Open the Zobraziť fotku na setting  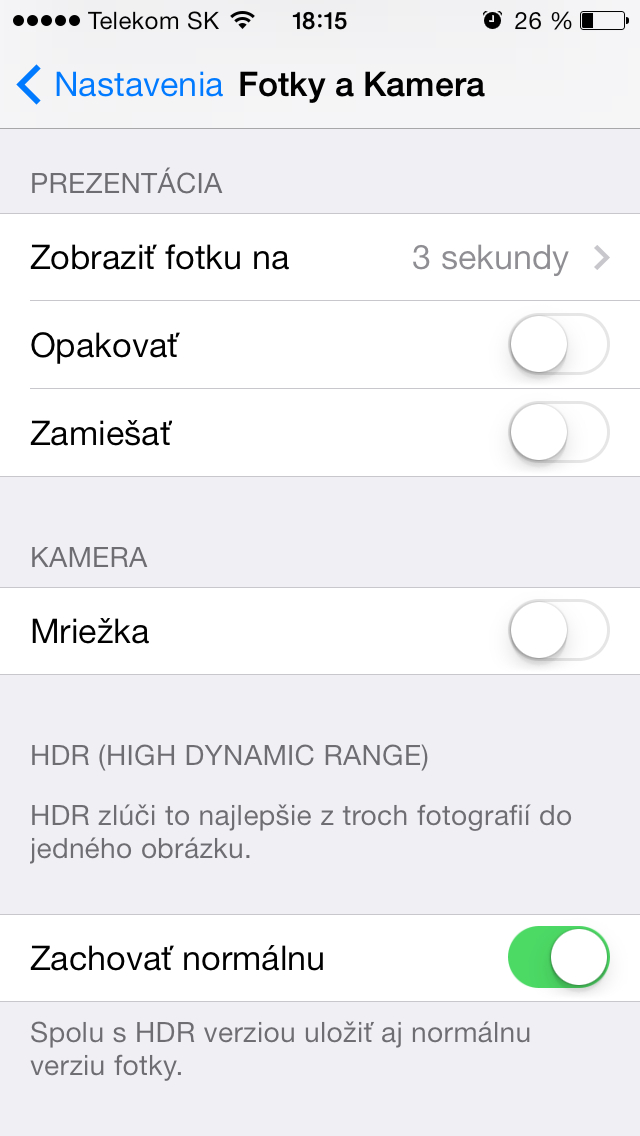pos(320,258)
